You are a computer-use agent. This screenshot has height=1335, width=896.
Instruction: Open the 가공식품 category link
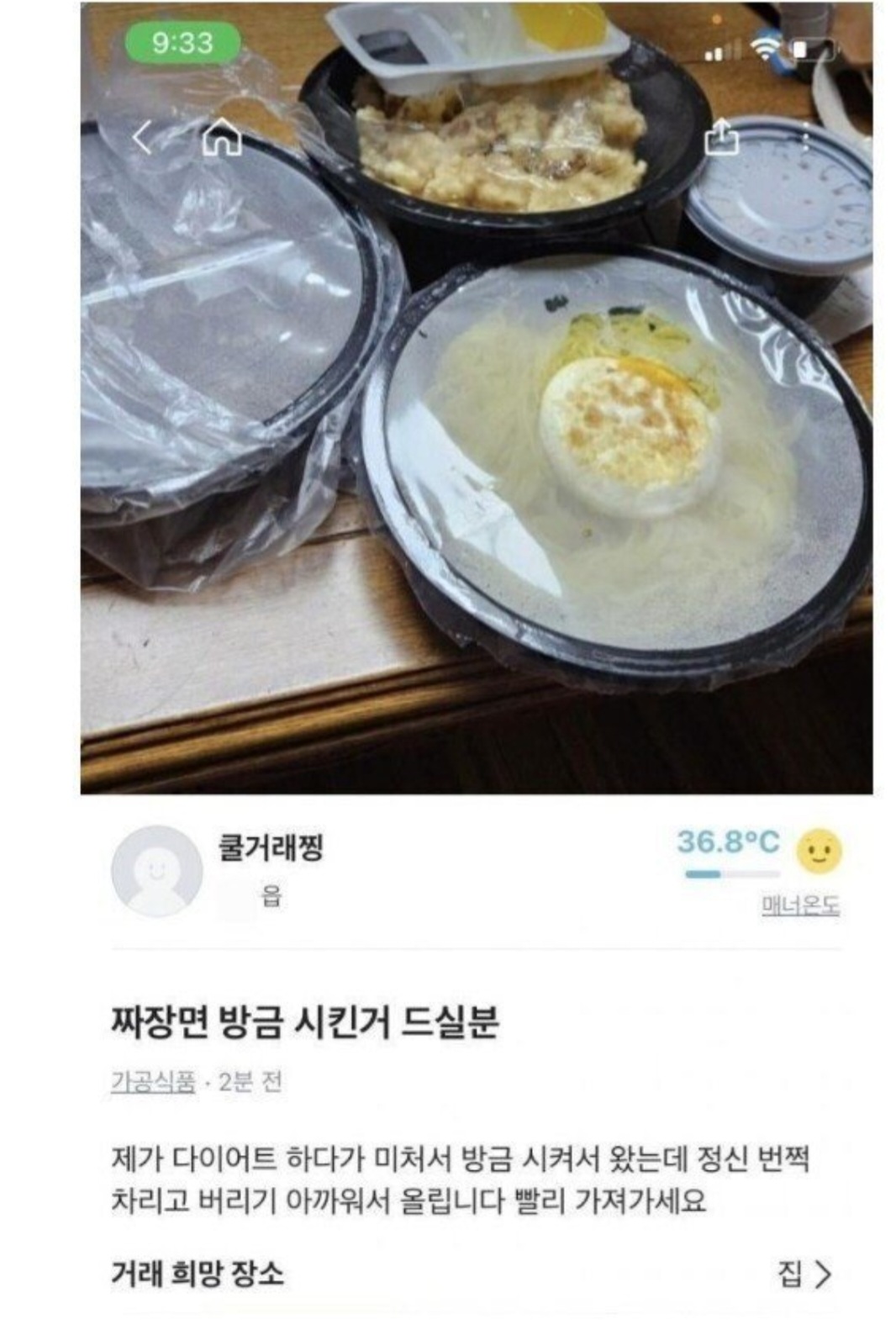point(153,1081)
